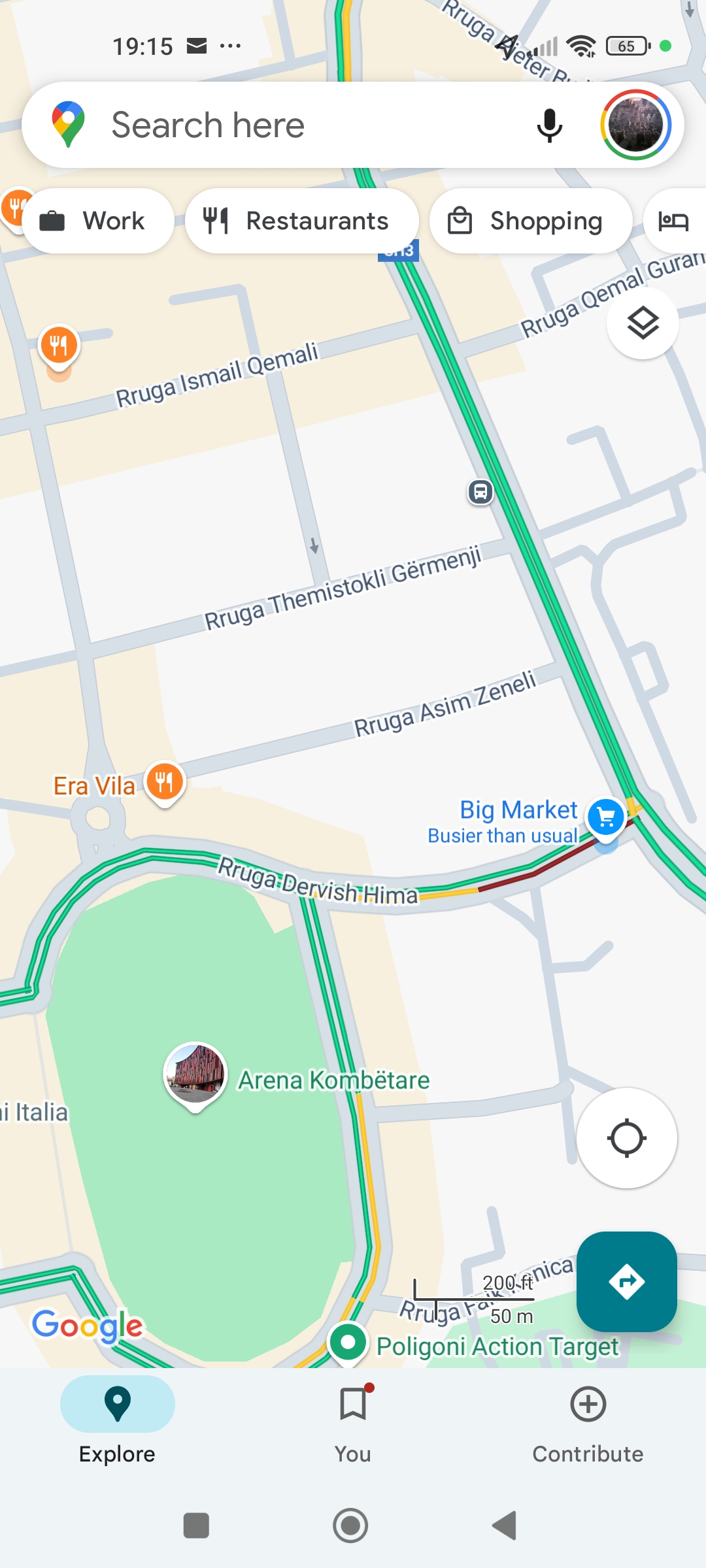This screenshot has width=706, height=1568.
Task: Go back with the system back button
Action: click(505, 1526)
